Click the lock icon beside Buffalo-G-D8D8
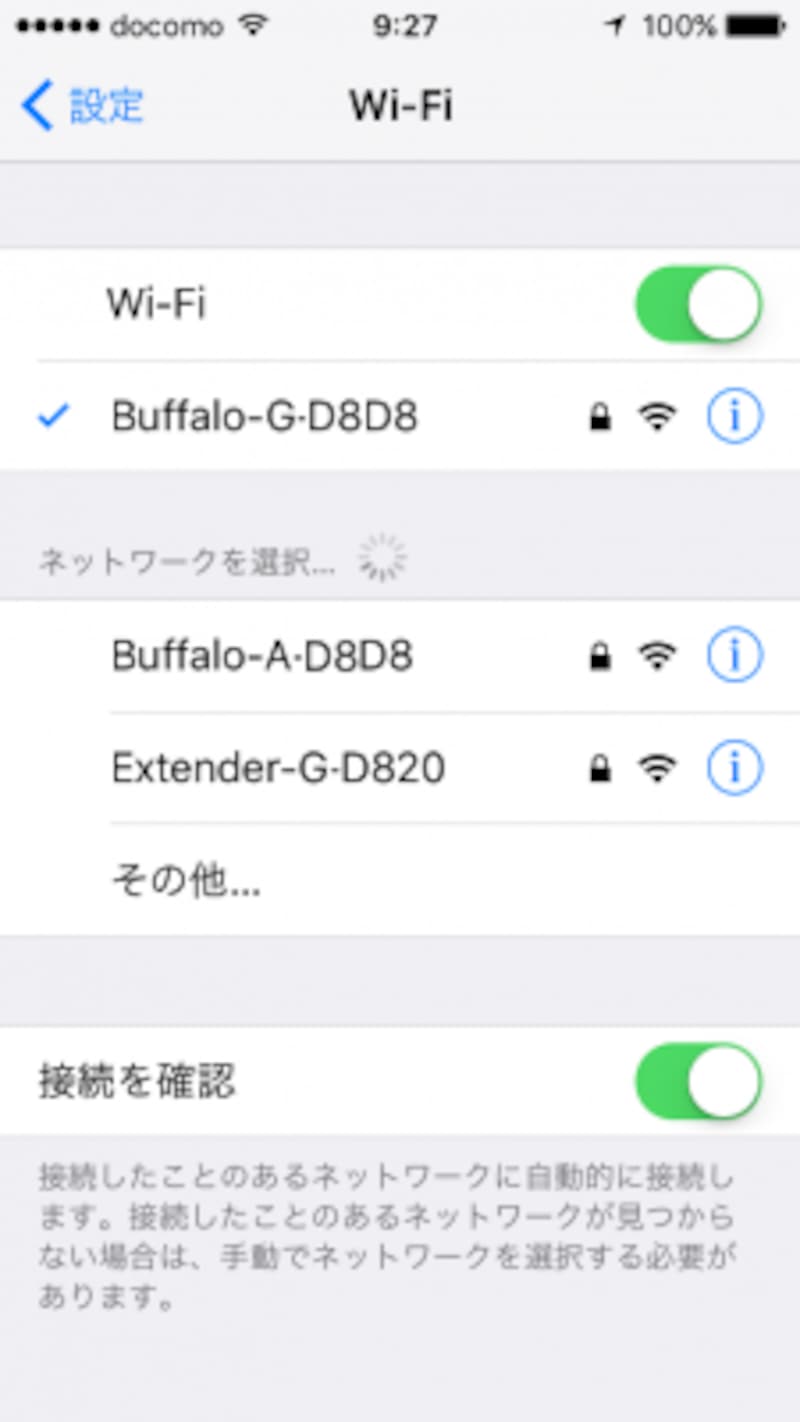 pos(600,417)
